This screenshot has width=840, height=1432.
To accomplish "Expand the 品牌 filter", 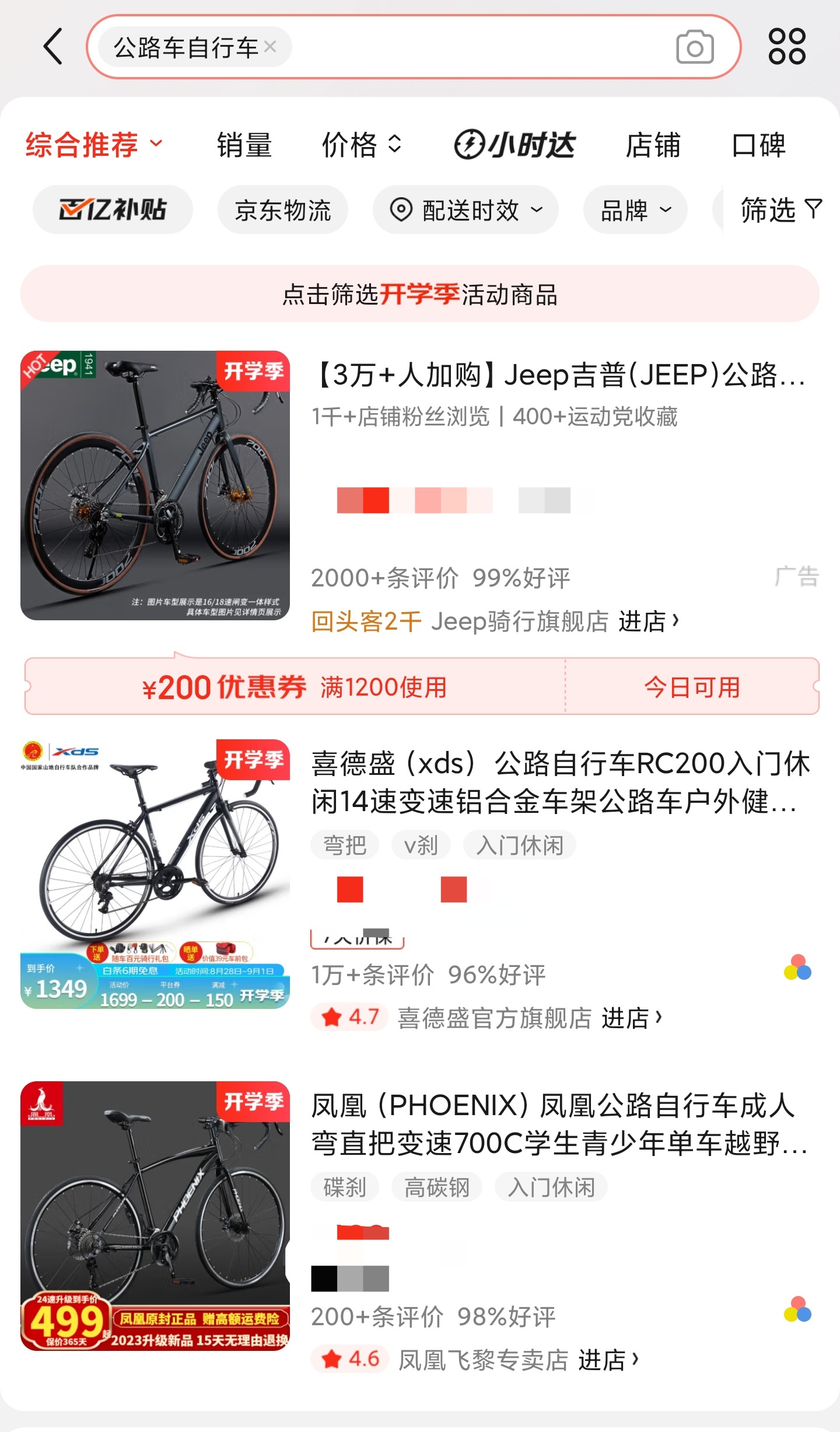I will point(635,209).
